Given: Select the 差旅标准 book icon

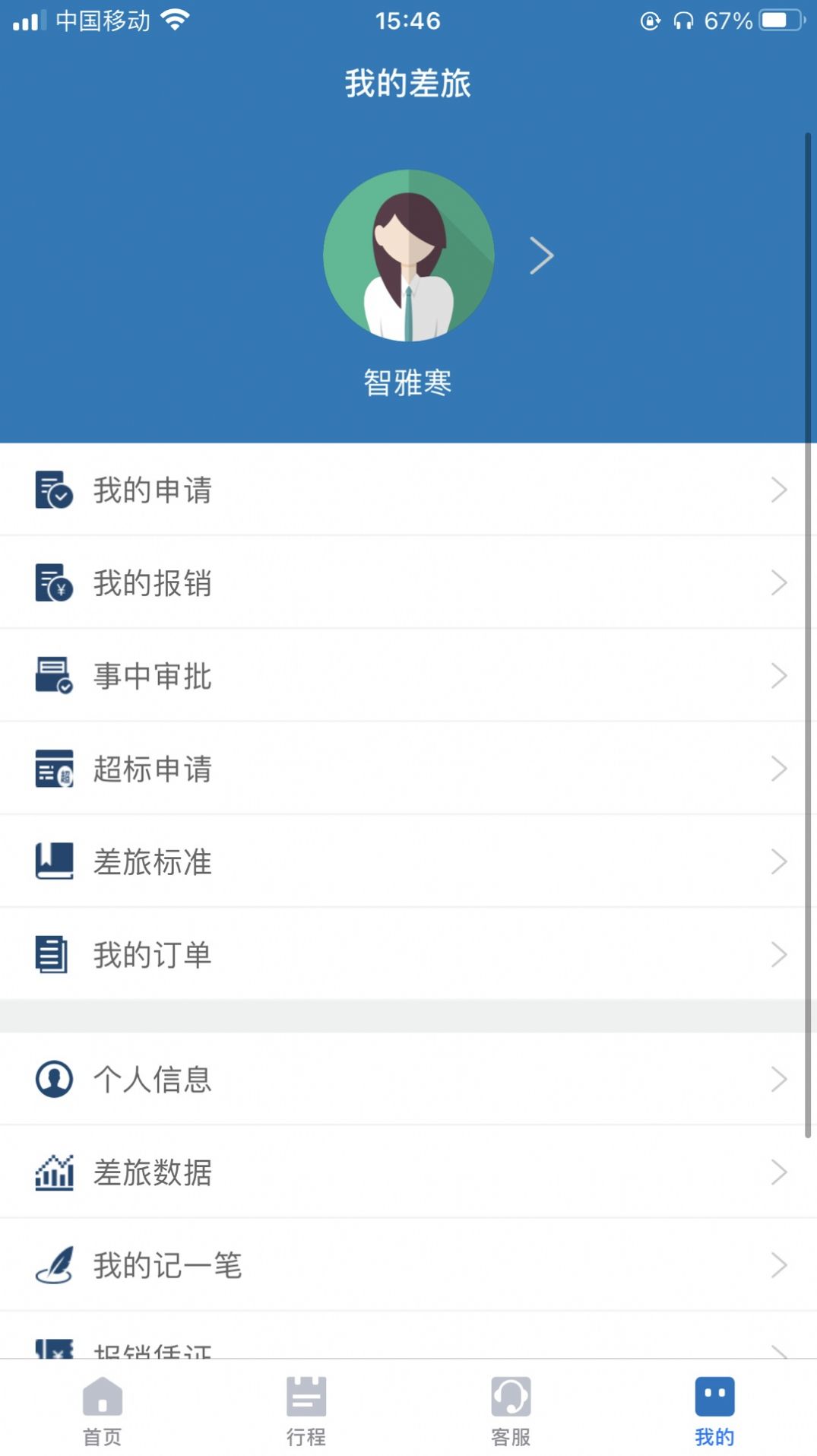Looking at the screenshot, I should 52,861.
